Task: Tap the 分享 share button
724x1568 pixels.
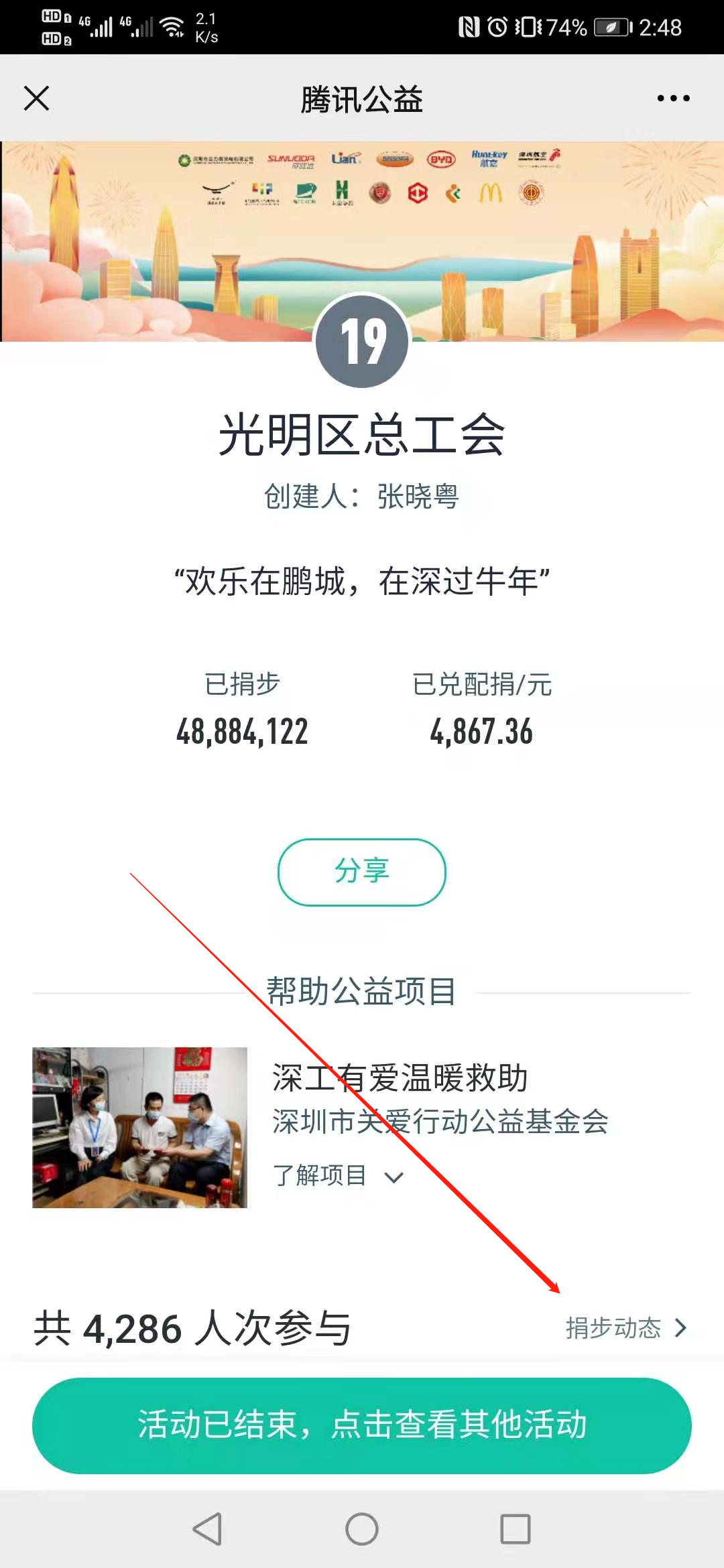Action: click(x=362, y=872)
